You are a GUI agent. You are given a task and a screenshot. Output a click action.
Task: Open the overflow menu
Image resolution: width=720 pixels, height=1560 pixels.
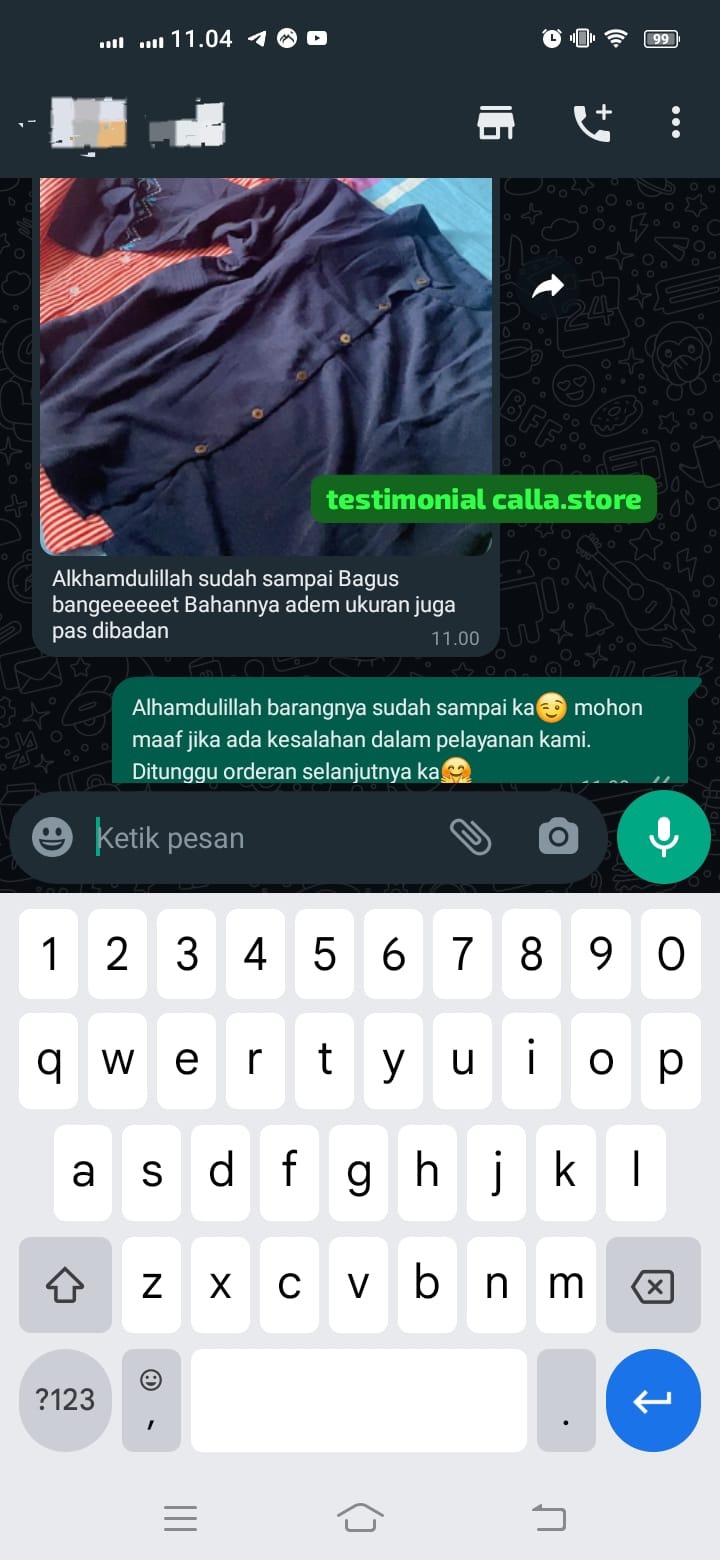[x=676, y=122]
